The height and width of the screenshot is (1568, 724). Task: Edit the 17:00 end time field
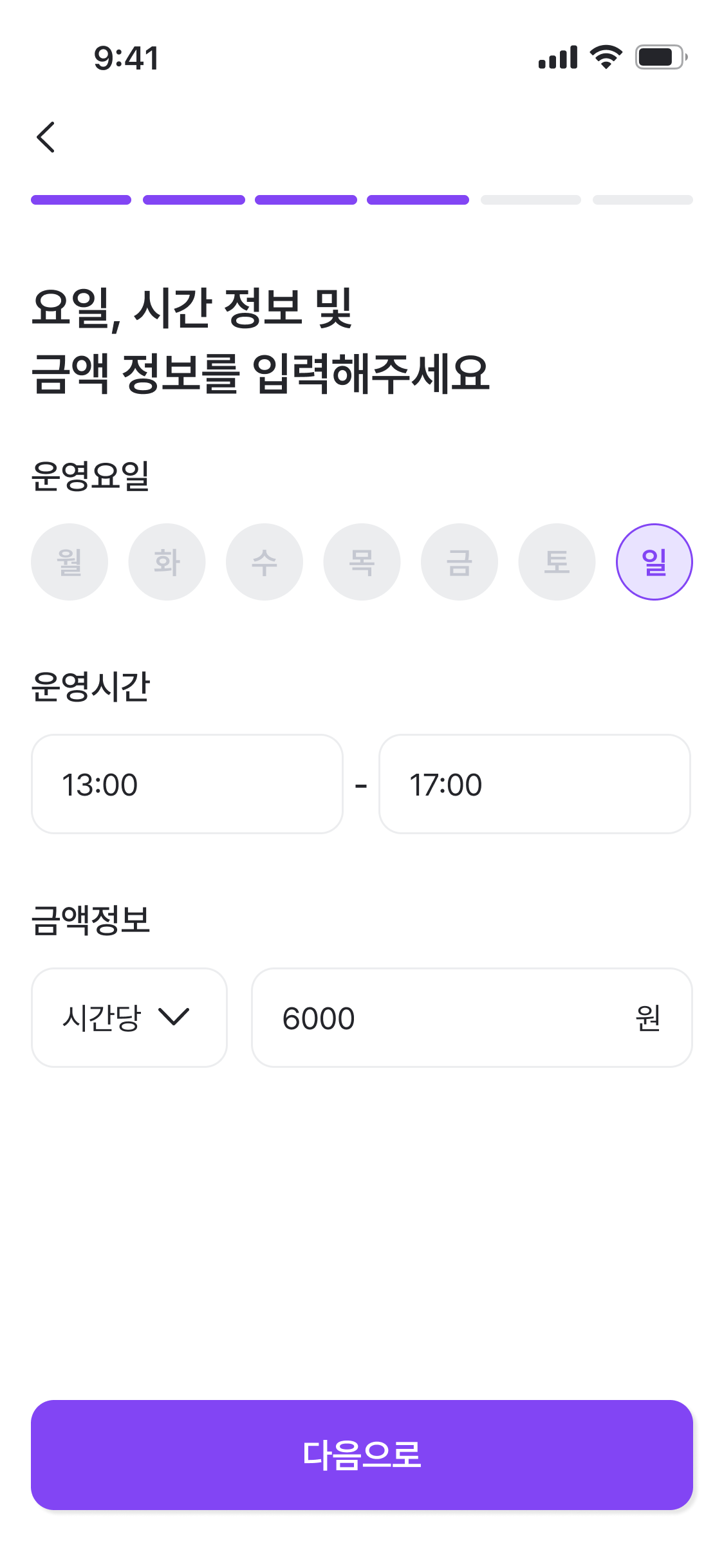[x=534, y=784]
